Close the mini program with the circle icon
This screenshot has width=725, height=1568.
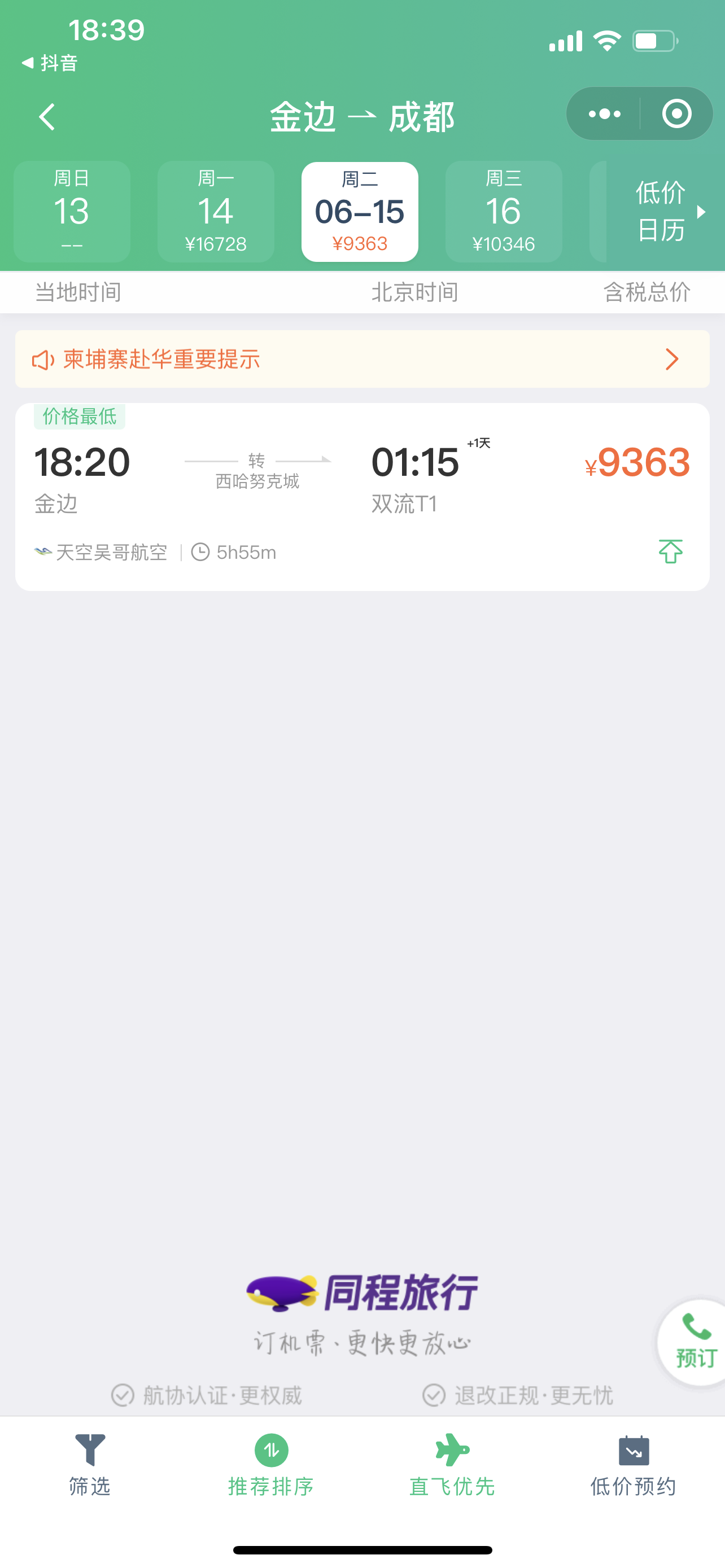(x=676, y=114)
